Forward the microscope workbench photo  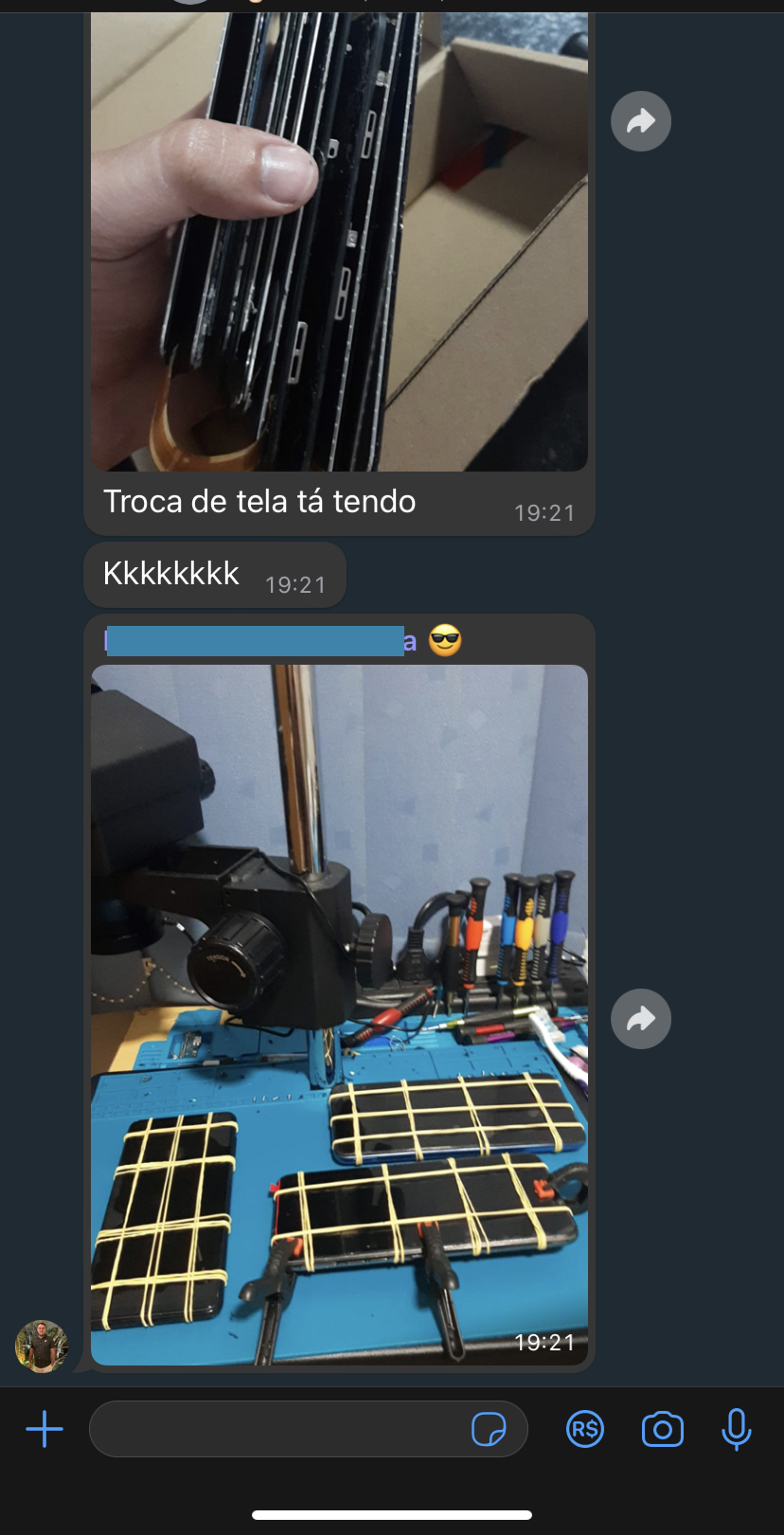[x=641, y=1019]
